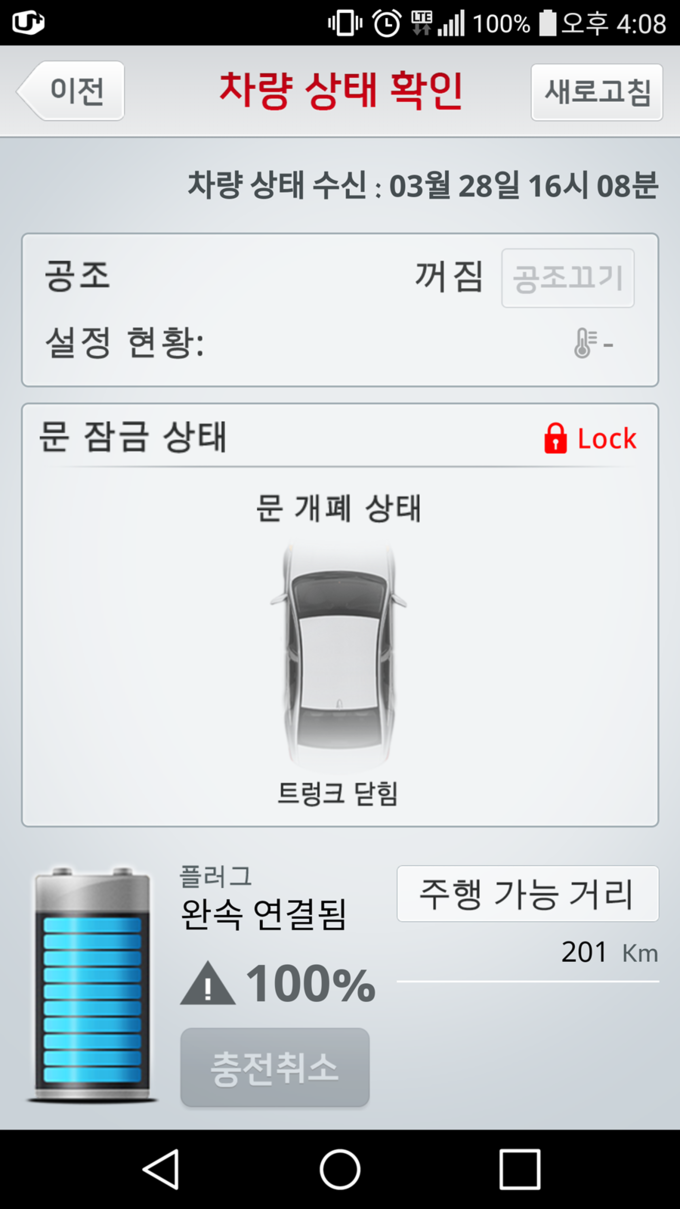Open 주행 가능 거리 driving range

[x=527, y=893]
